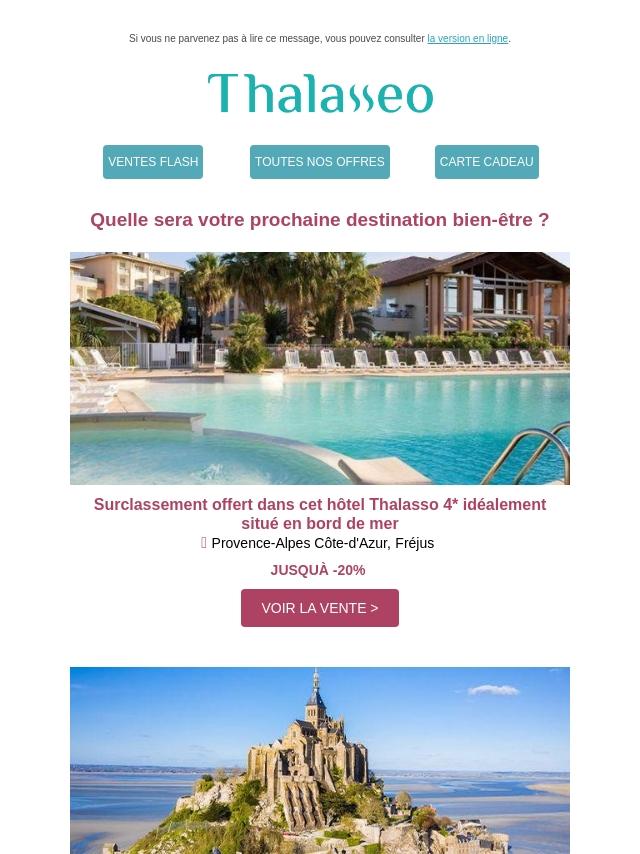Open the Fréjus hotel pool image

pos(320,368)
